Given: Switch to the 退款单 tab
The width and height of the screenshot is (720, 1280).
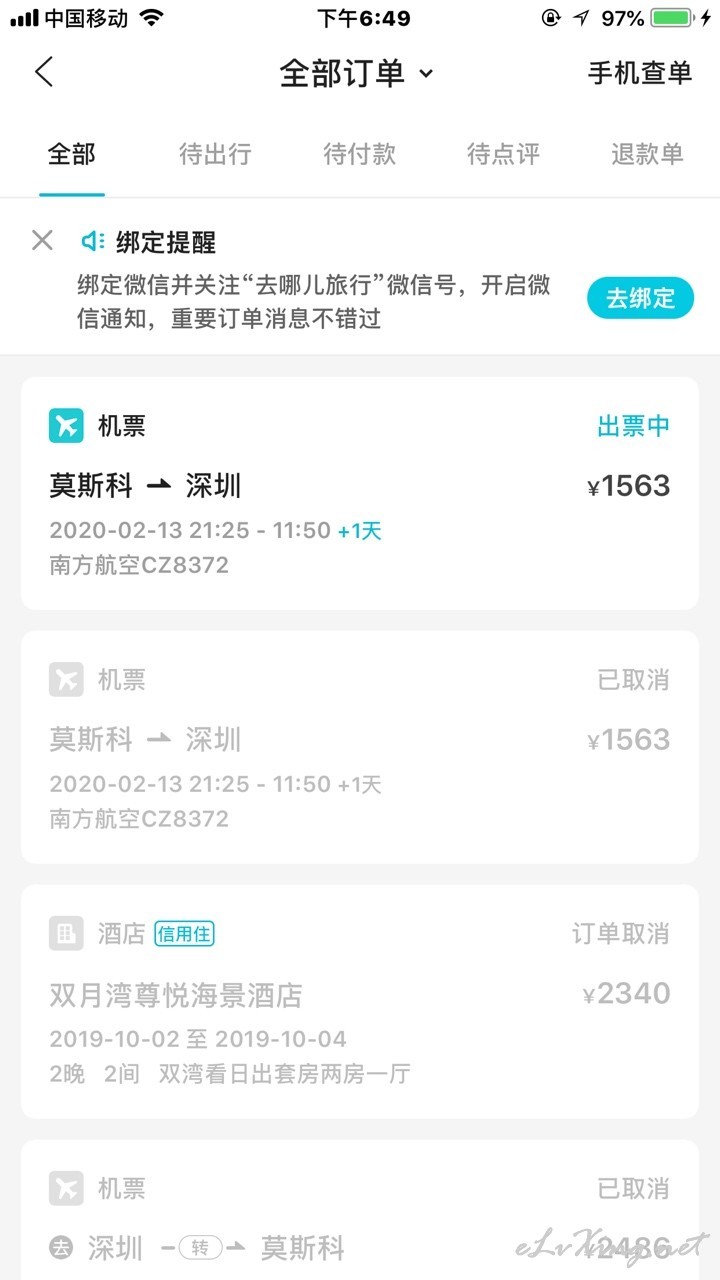Looking at the screenshot, I should pyautogui.click(x=647, y=154).
